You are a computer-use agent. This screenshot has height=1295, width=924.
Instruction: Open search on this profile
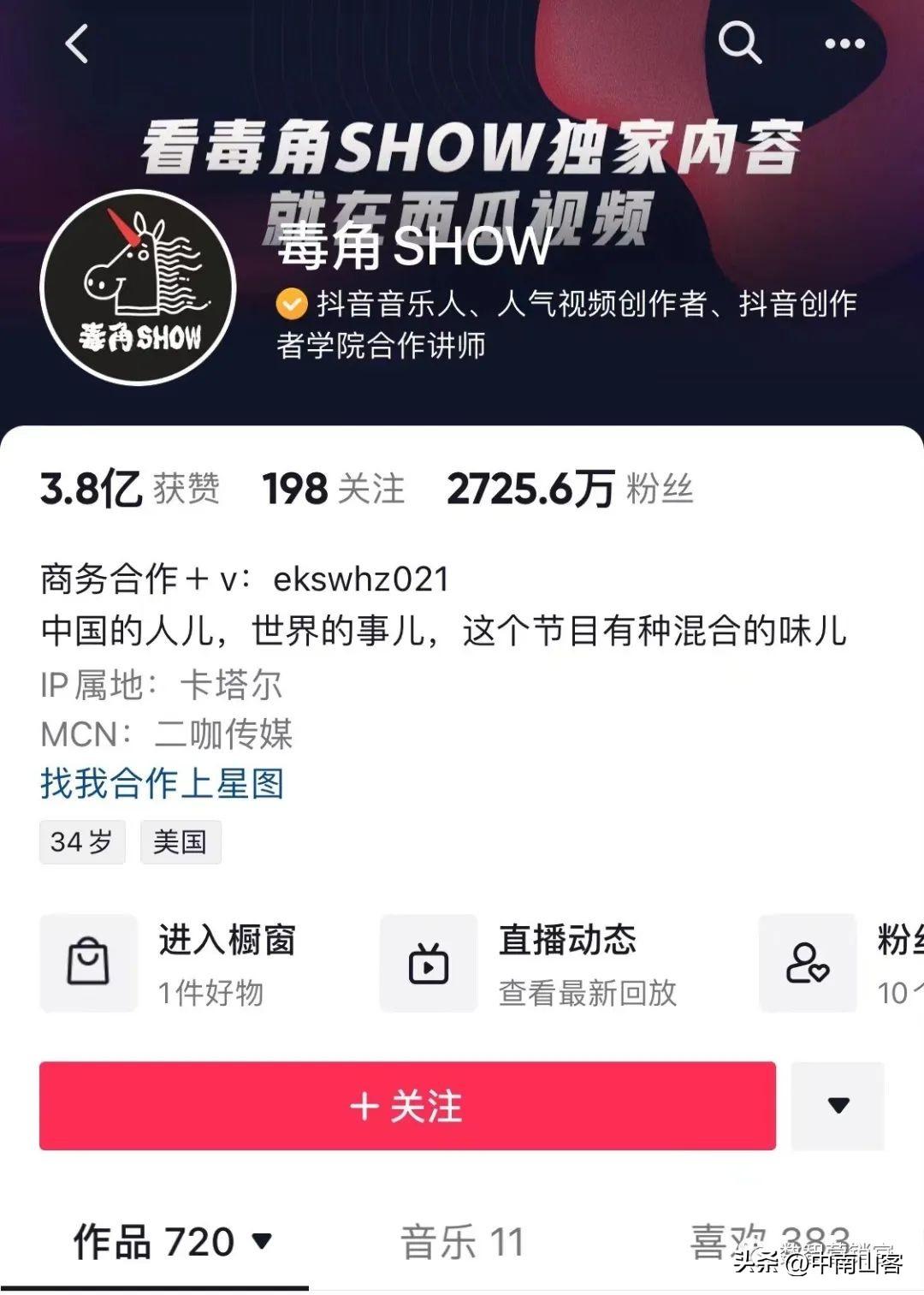739,43
